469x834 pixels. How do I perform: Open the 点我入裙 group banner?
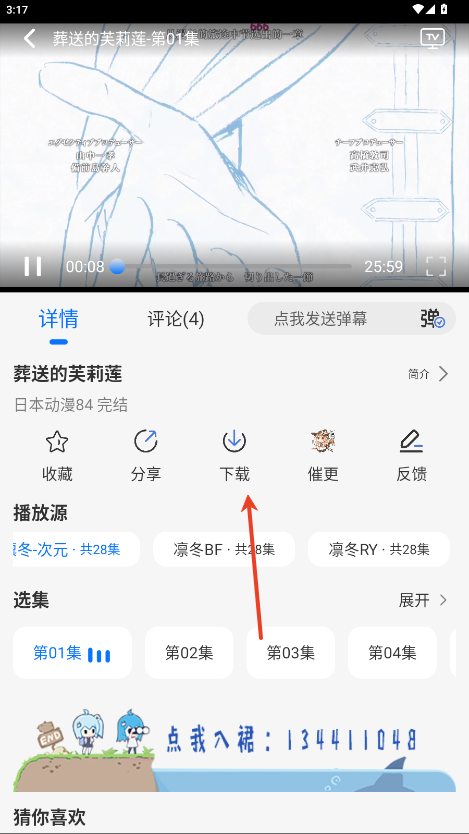pyautogui.click(x=234, y=749)
